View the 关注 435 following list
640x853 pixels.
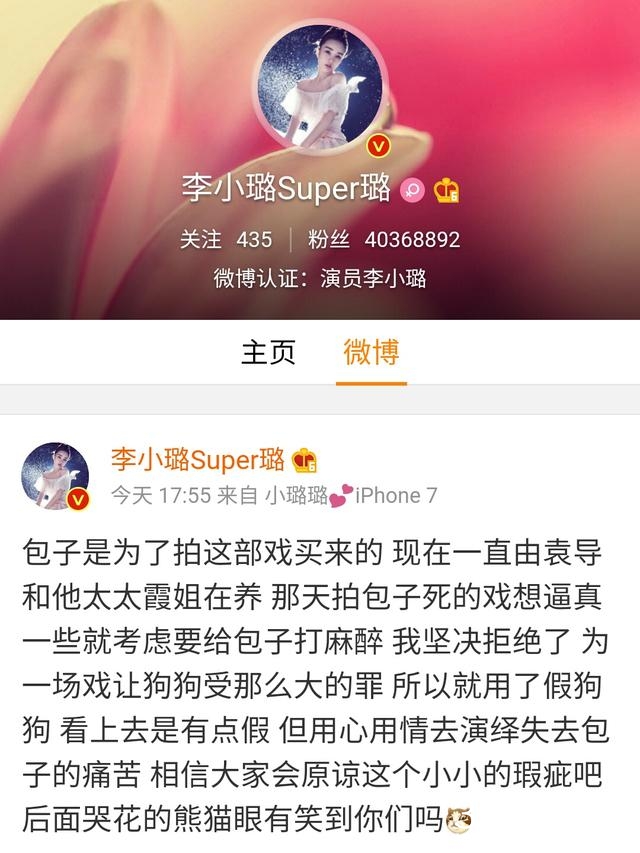click(226, 240)
